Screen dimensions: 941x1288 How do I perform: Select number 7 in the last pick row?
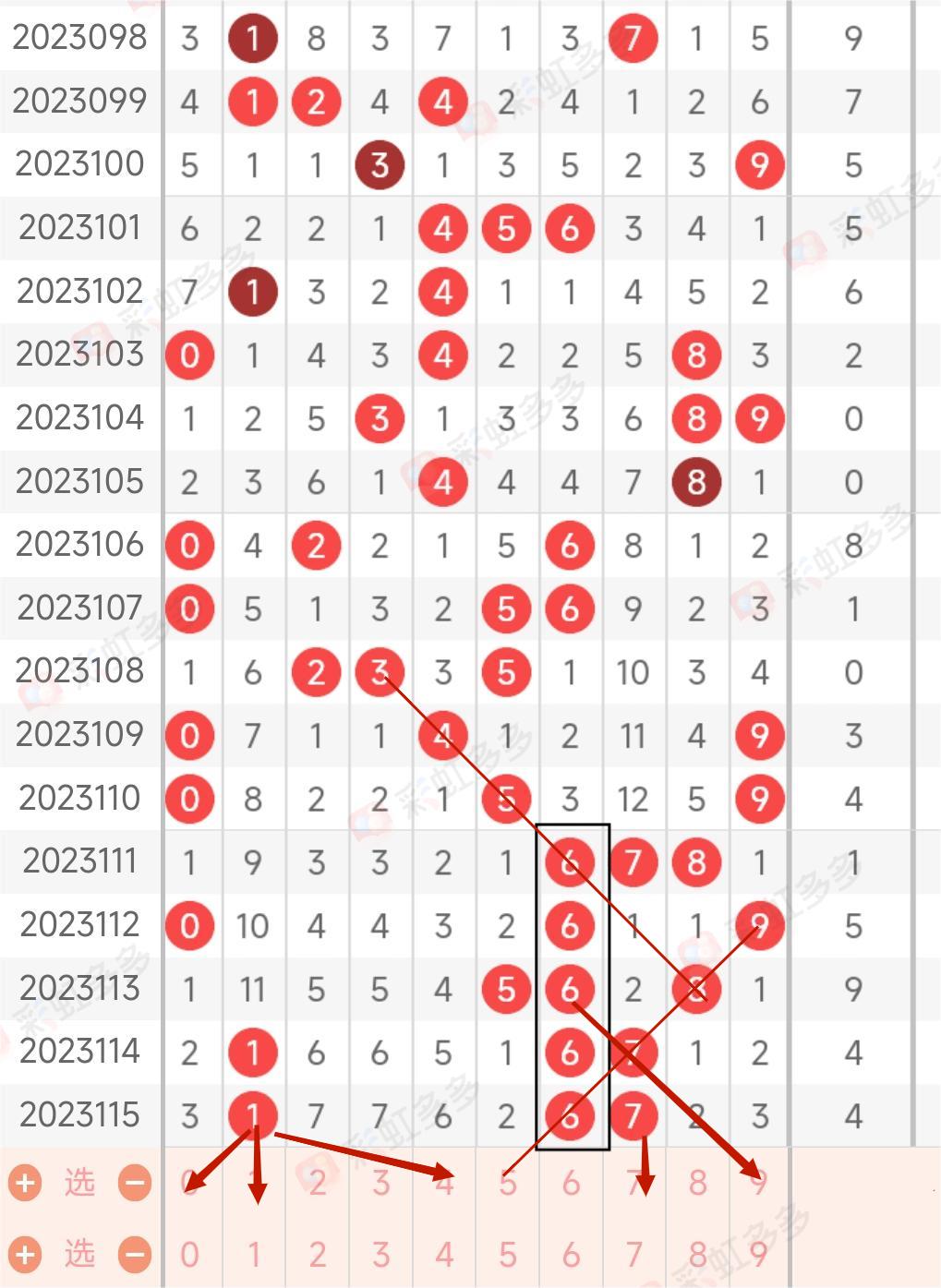pos(633,1254)
